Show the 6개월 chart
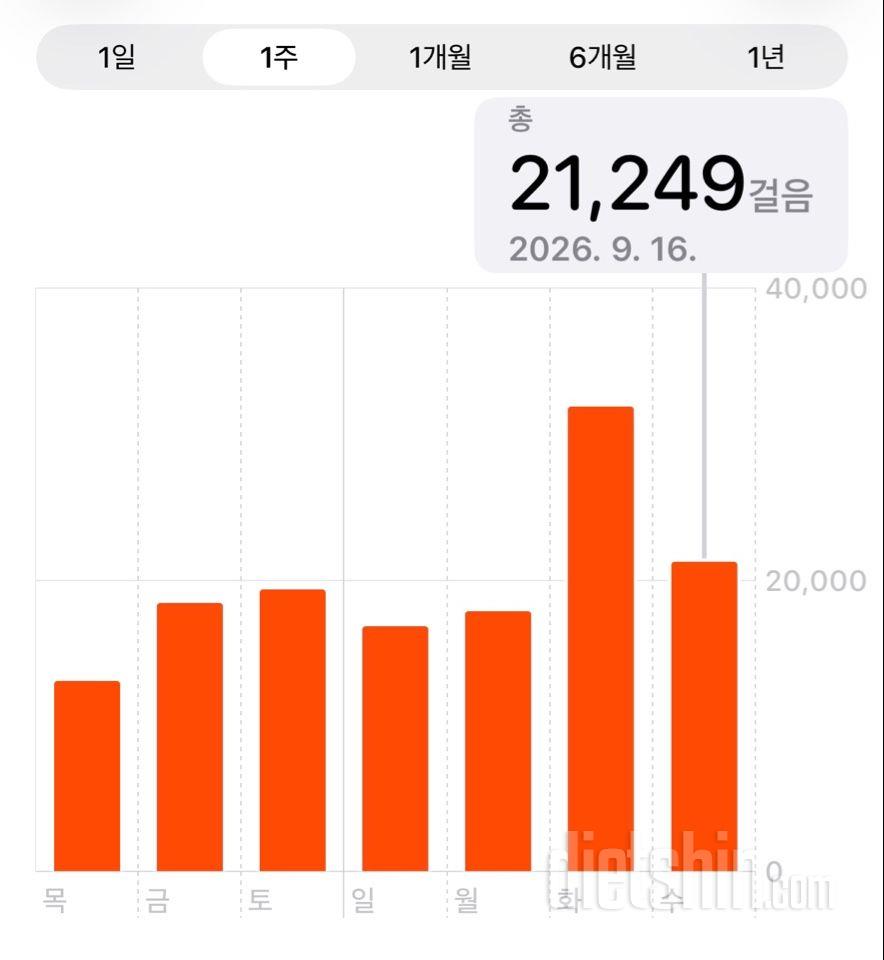The image size is (884, 960). point(603,58)
